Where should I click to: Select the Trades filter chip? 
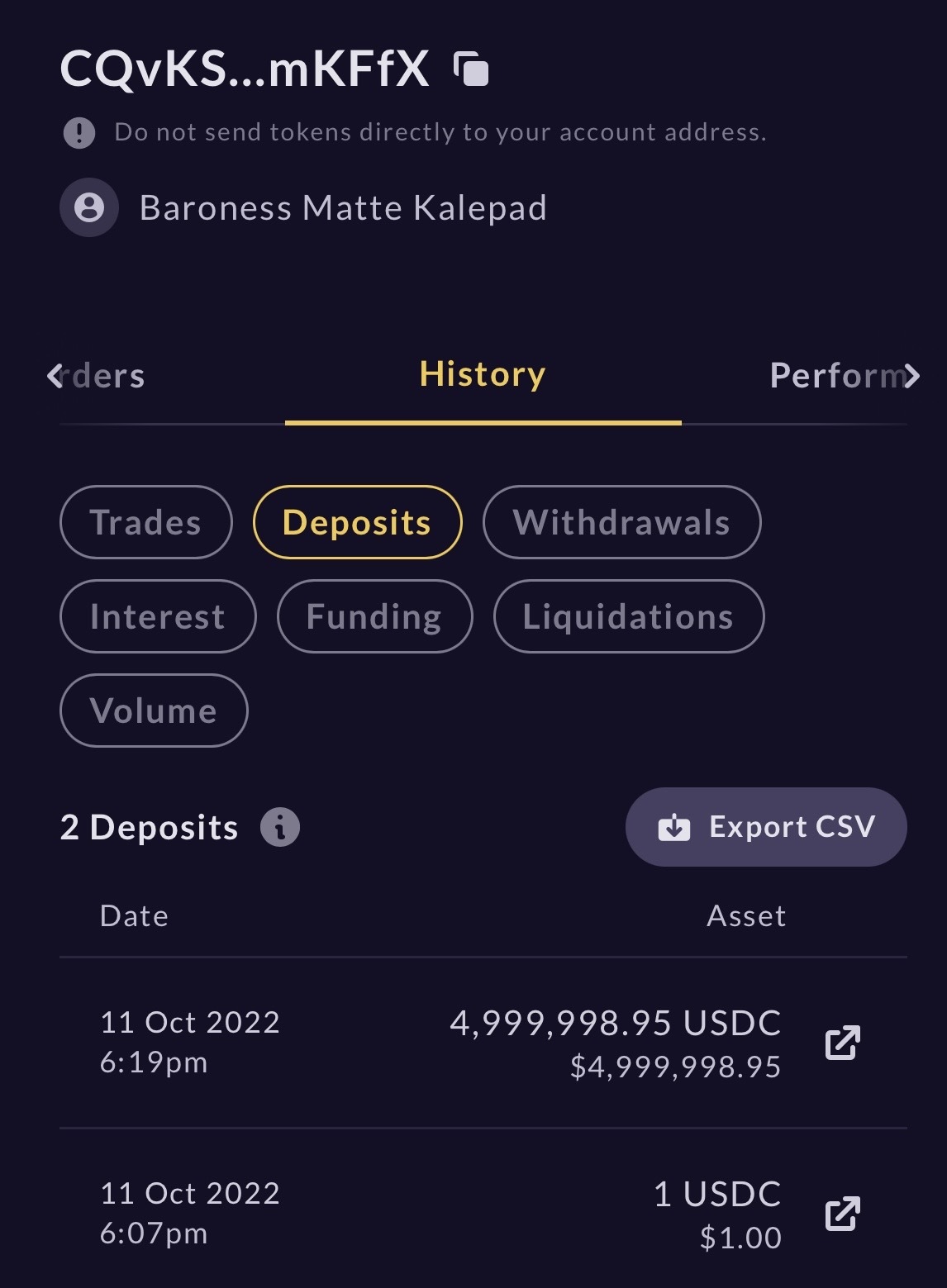[146, 522]
